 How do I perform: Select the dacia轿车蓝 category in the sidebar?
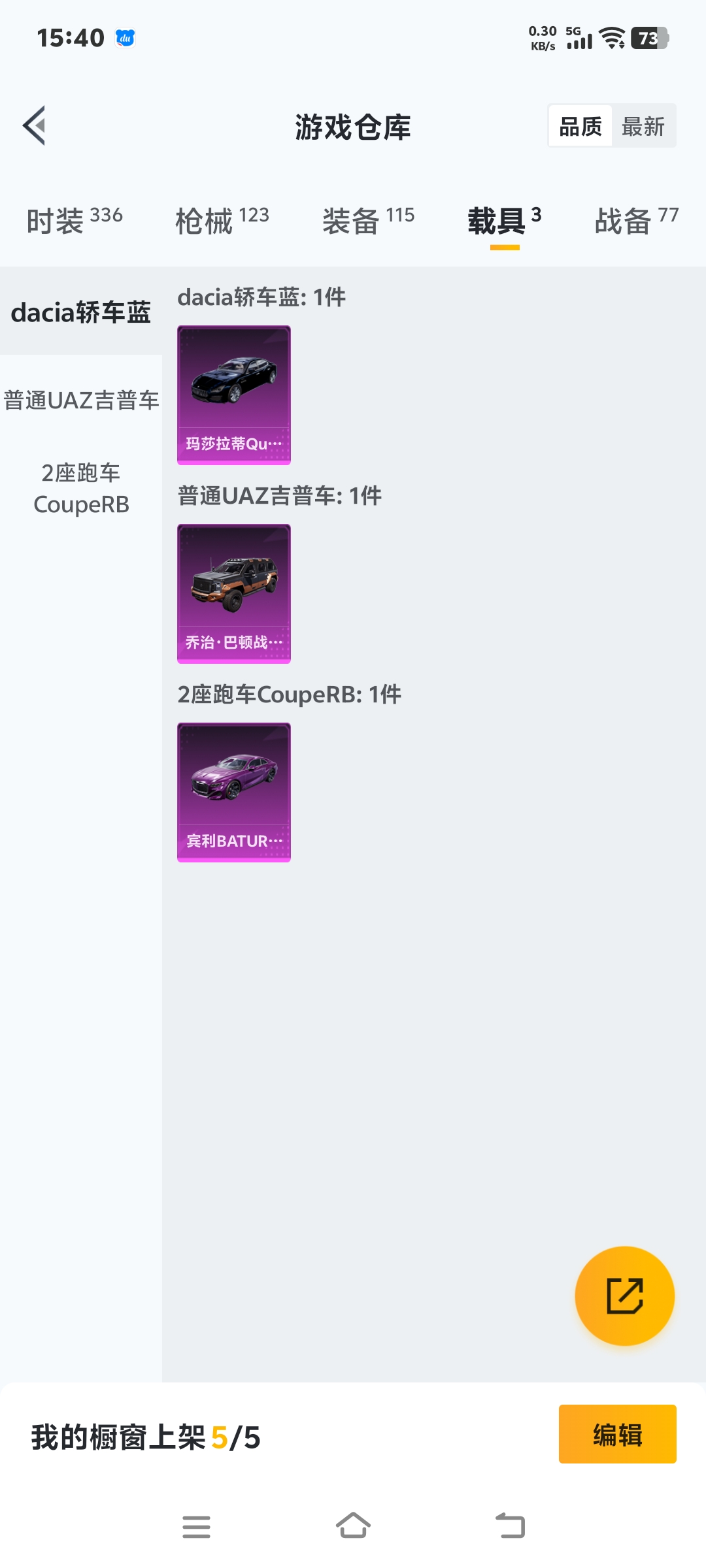(81, 312)
